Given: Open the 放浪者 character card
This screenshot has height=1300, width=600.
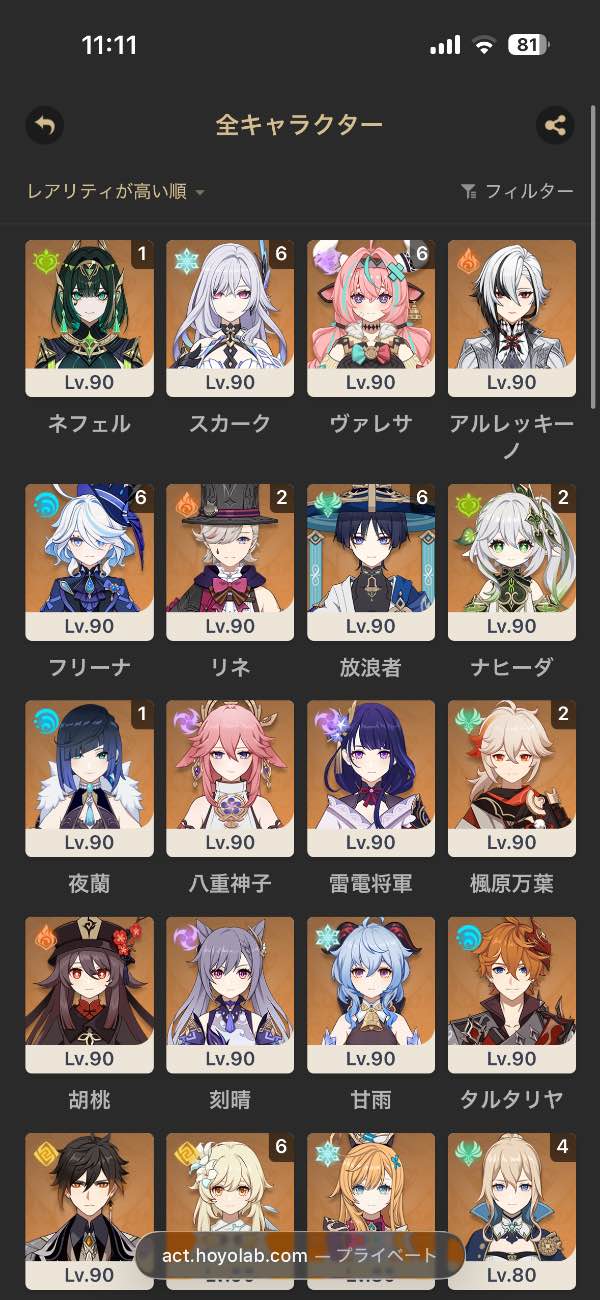Looking at the screenshot, I should (371, 562).
